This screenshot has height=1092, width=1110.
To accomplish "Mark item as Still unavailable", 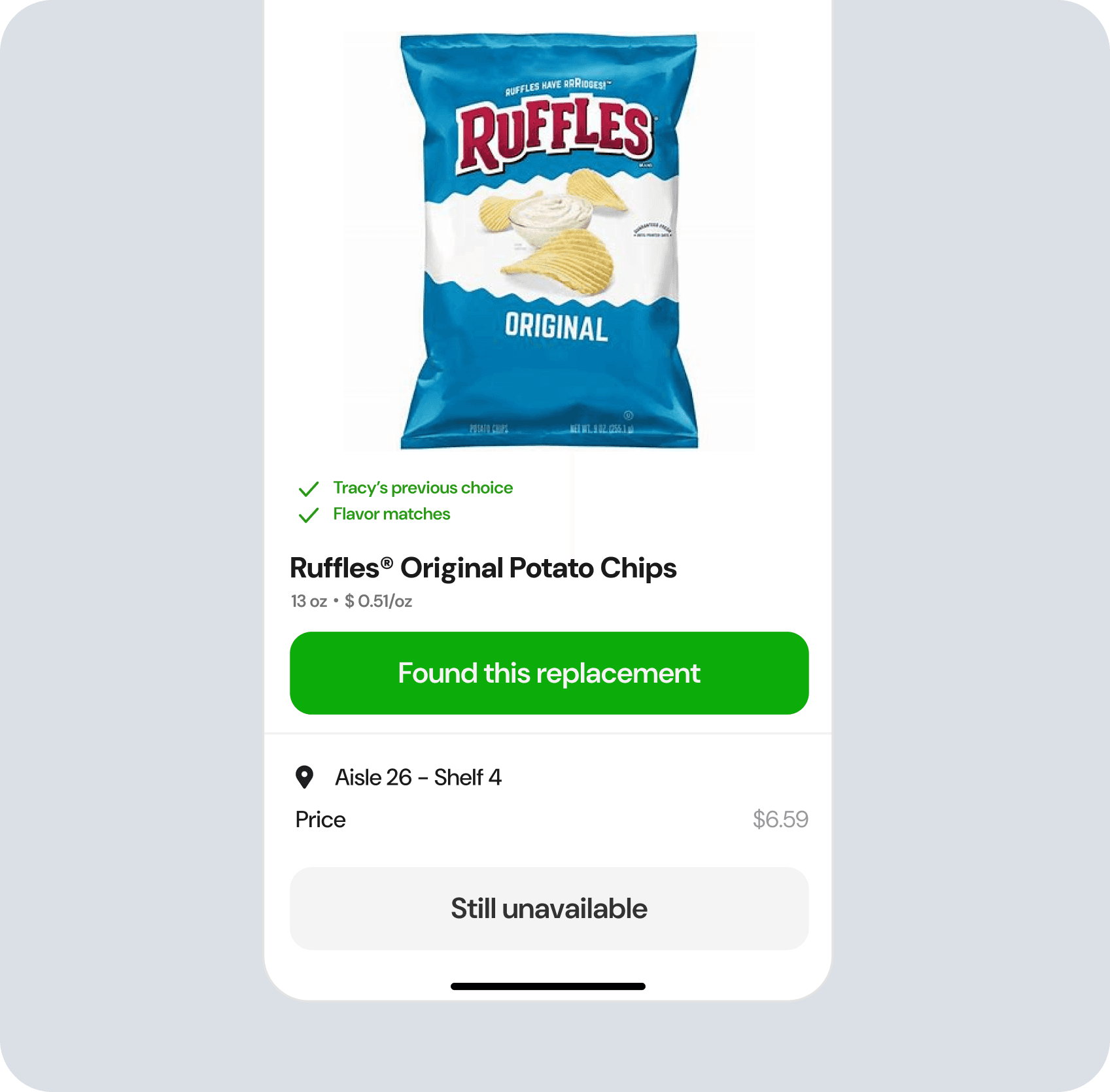I will pyautogui.click(x=549, y=908).
